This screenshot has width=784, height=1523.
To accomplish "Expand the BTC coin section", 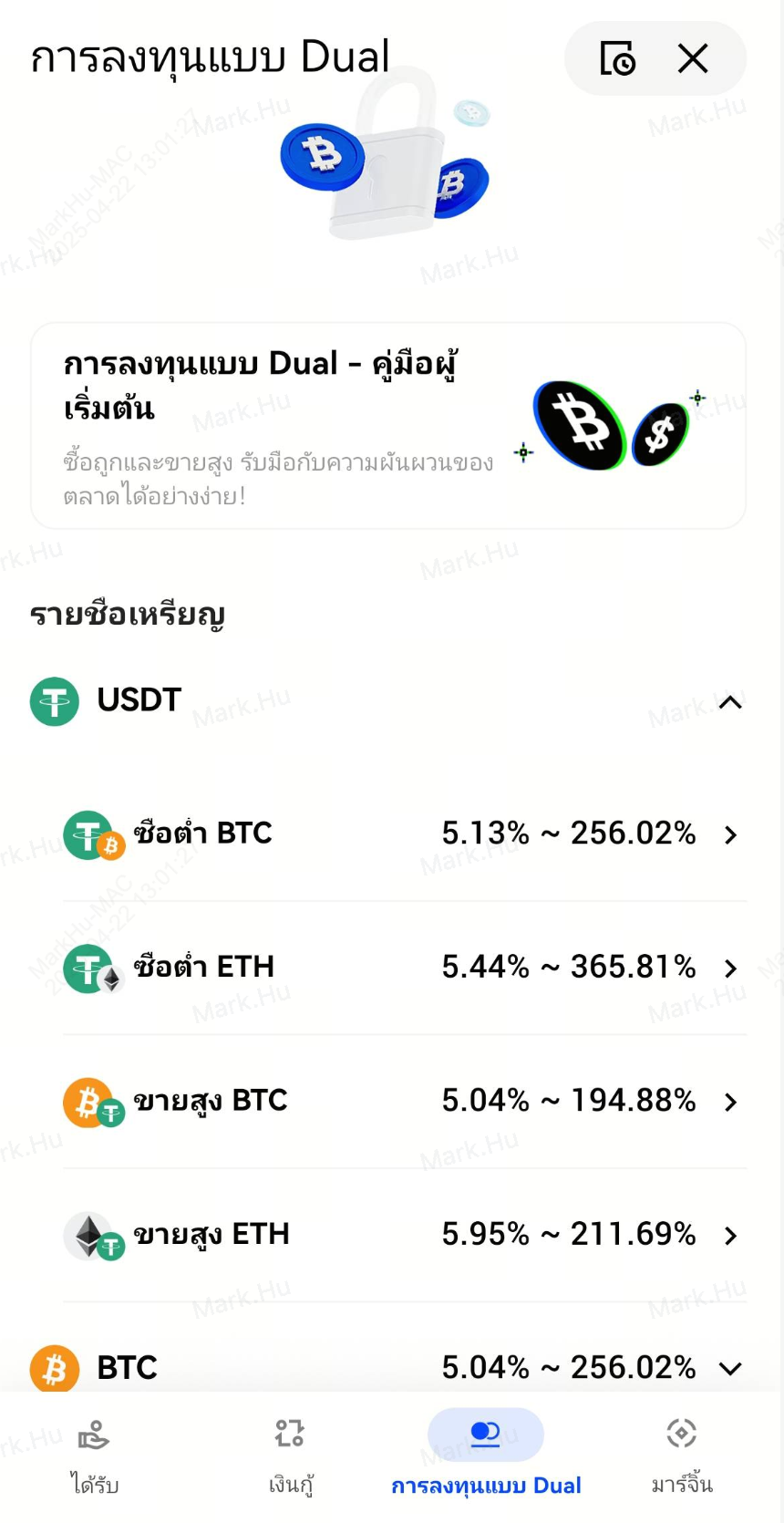I will pyautogui.click(x=729, y=1368).
